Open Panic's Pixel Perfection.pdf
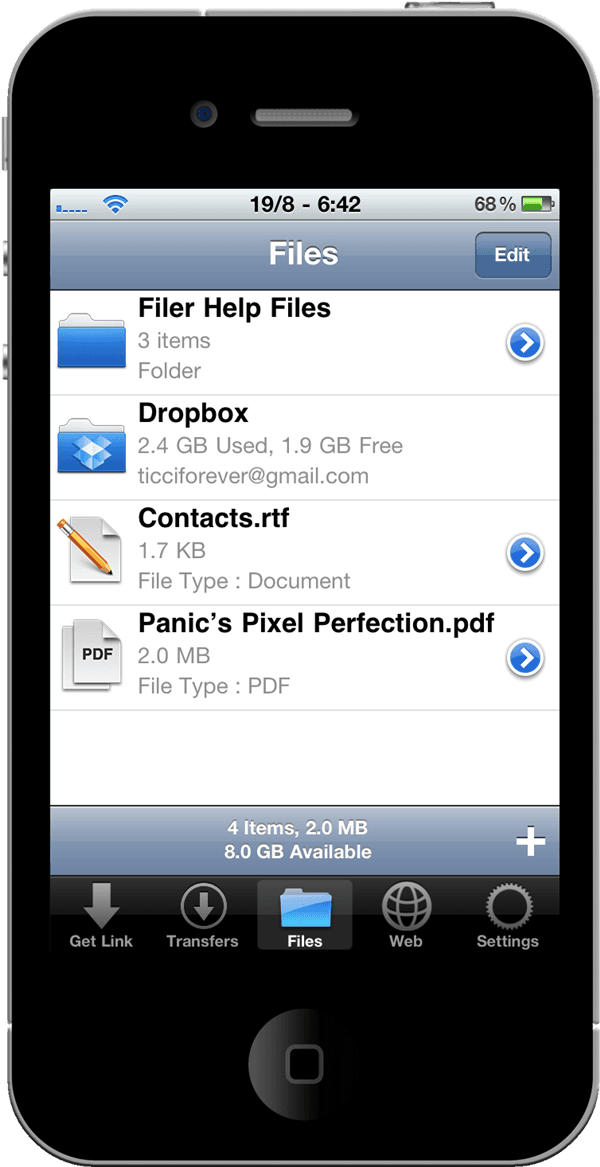The image size is (600, 1167). click(304, 657)
